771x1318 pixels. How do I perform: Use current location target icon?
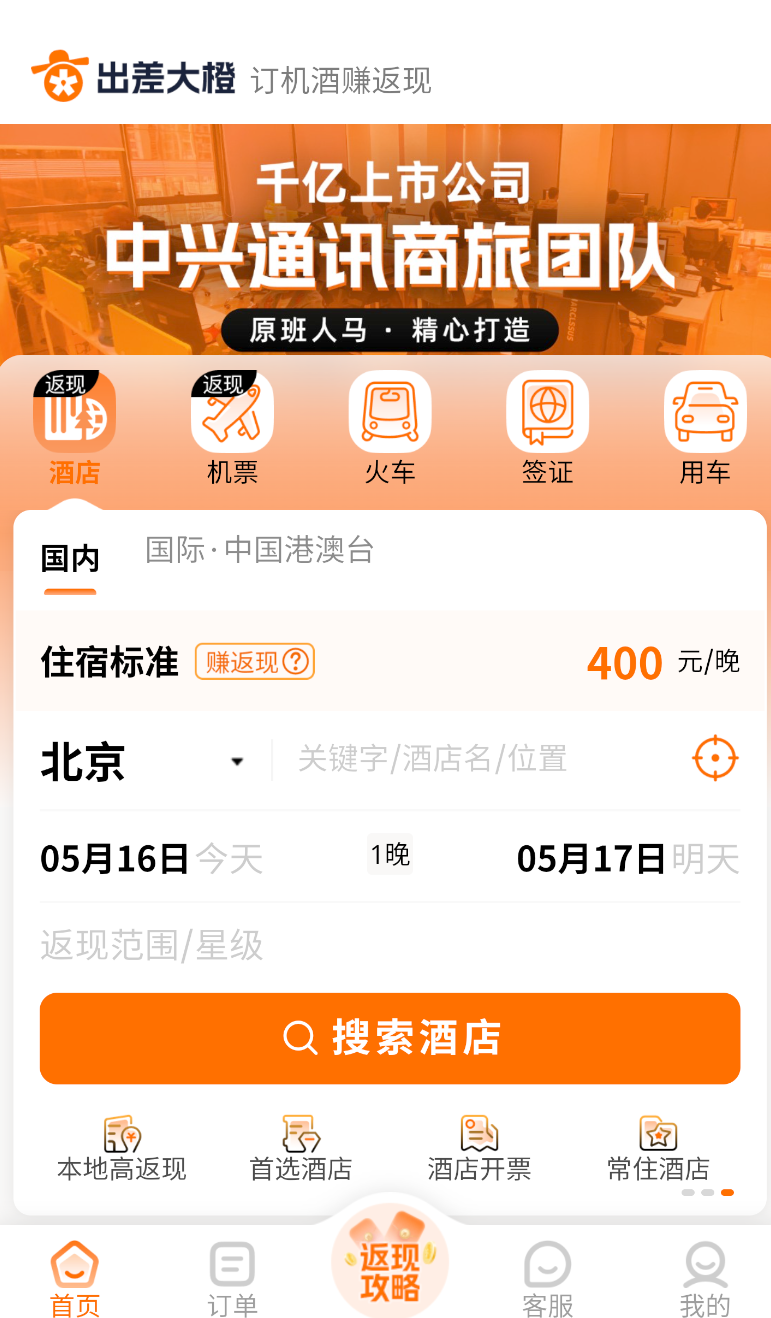coord(715,759)
